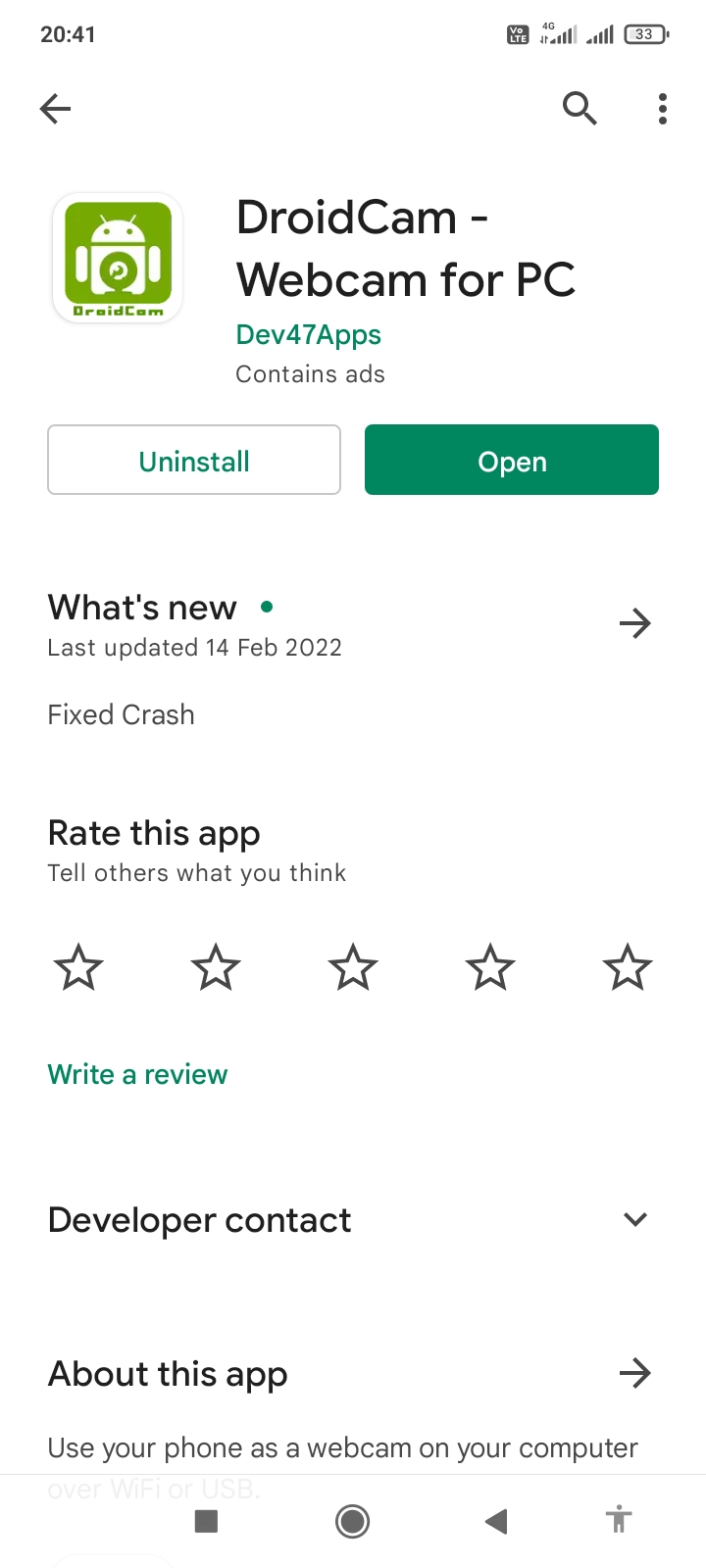Open the three-dot overflow menu
The width and height of the screenshot is (706, 1568).
point(663,109)
